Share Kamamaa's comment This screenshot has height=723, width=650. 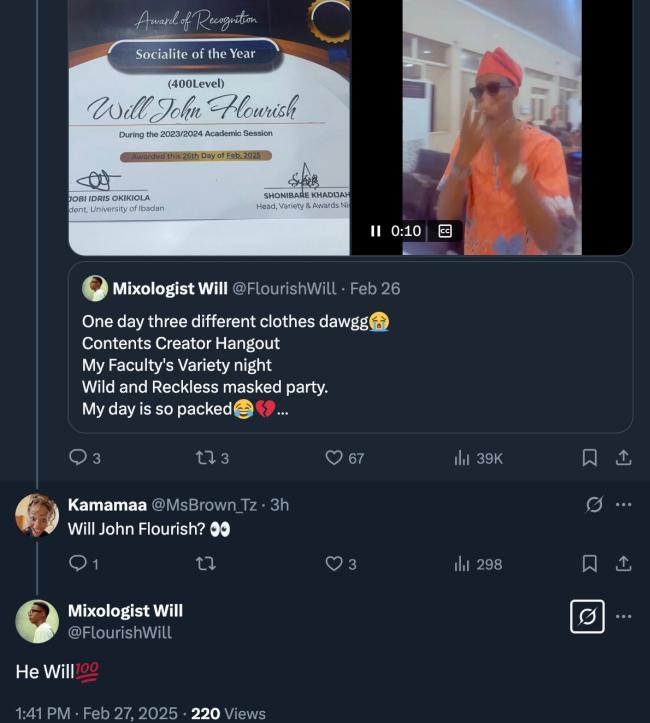click(x=623, y=564)
